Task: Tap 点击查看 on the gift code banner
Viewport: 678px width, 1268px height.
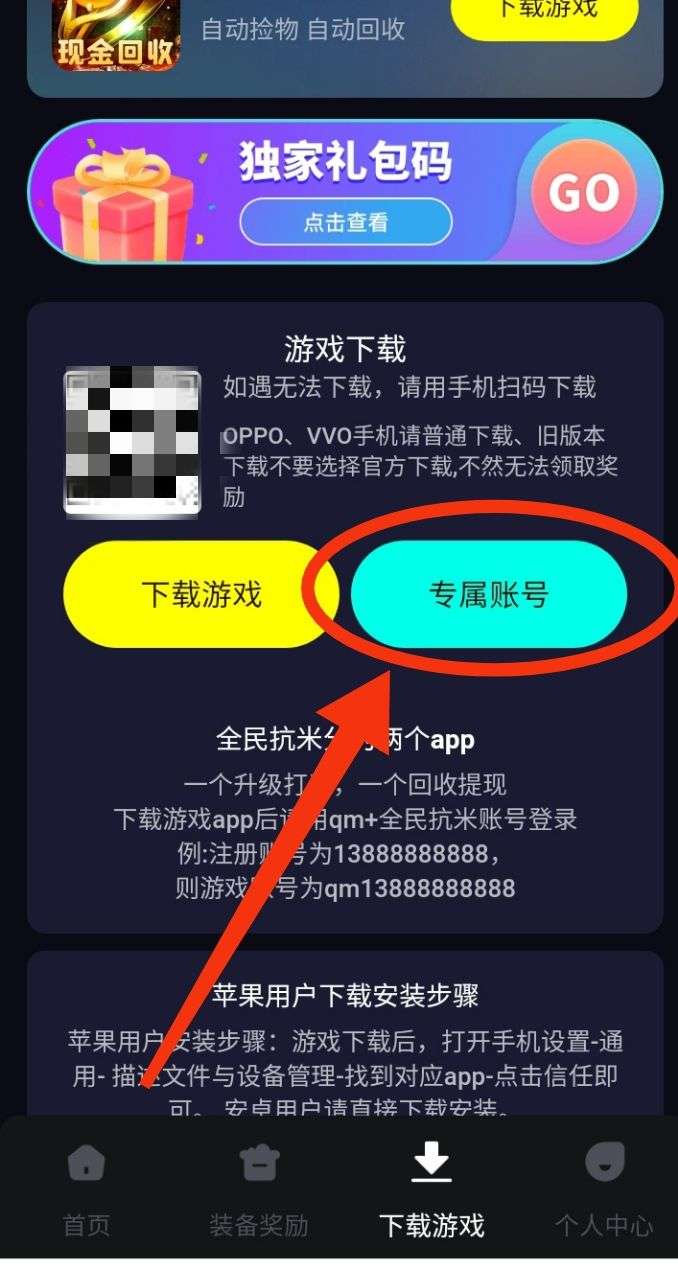Action: 345,222
